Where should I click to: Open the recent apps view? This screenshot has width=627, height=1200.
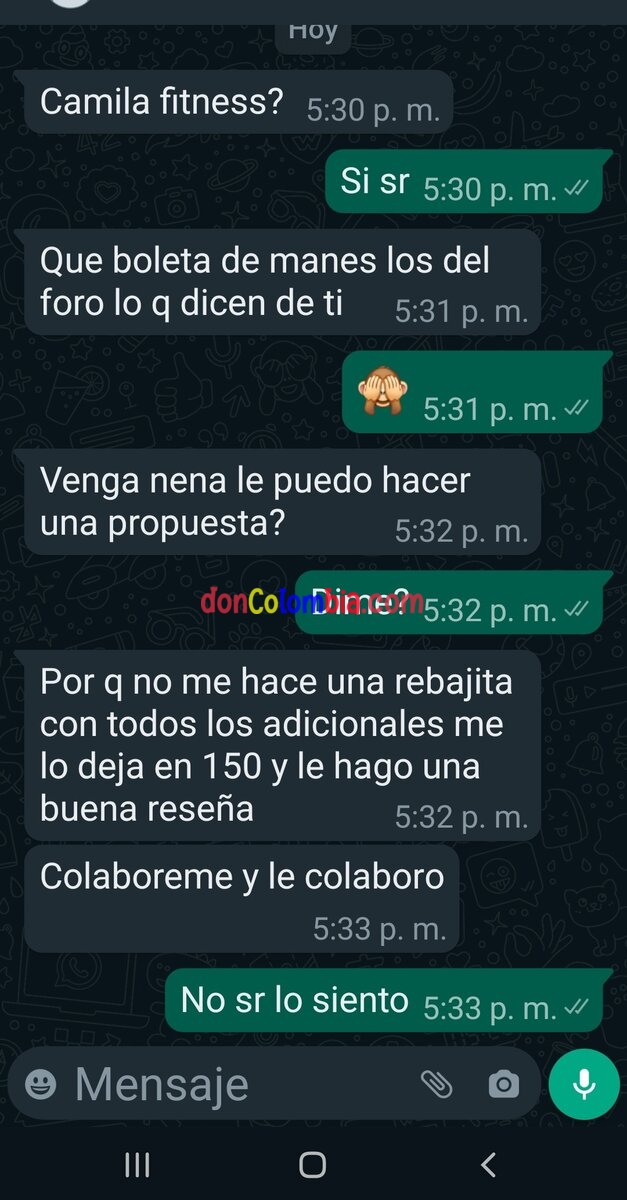click(x=137, y=1164)
